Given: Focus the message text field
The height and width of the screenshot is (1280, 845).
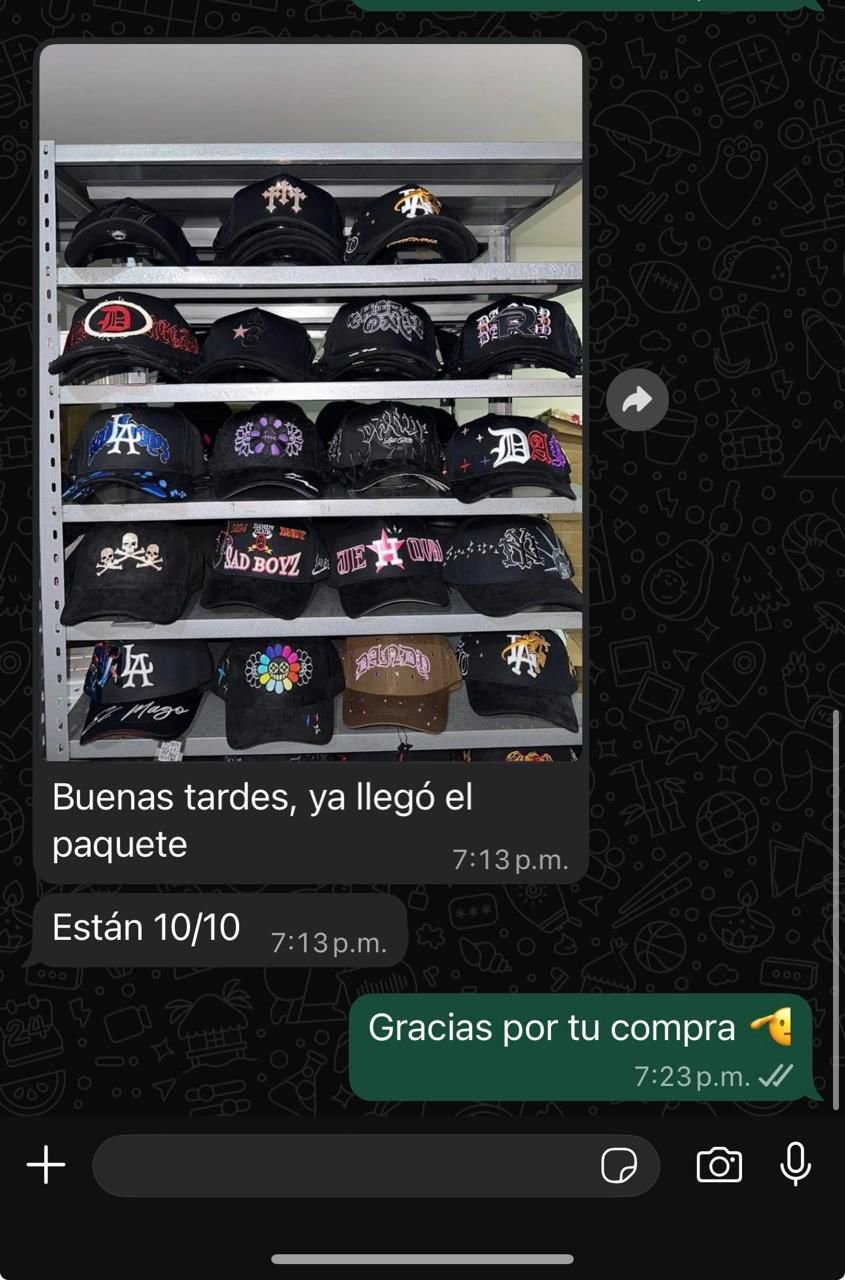Looking at the screenshot, I should click(x=340, y=1165).
